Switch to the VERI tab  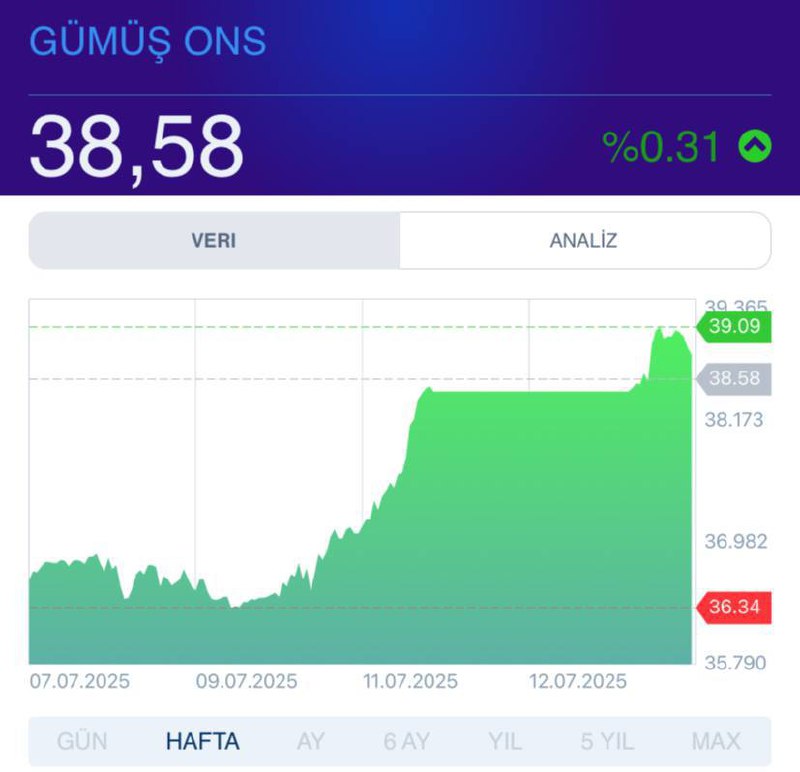(214, 240)
